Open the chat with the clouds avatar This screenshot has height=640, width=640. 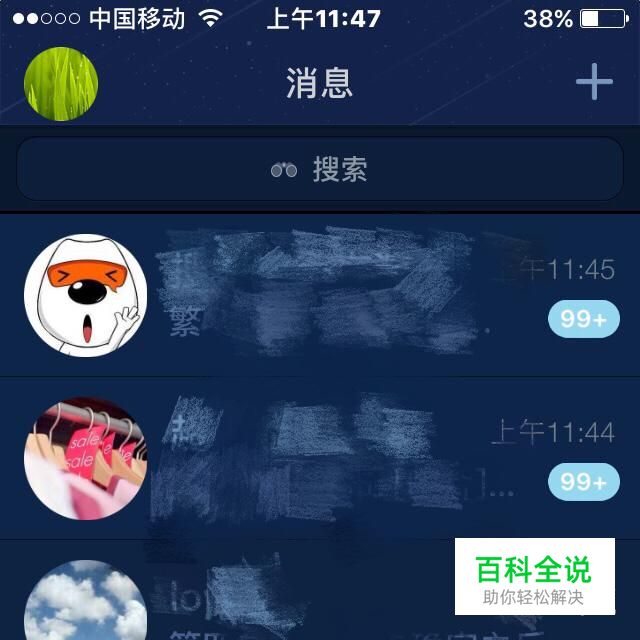(x=250, y=598)
